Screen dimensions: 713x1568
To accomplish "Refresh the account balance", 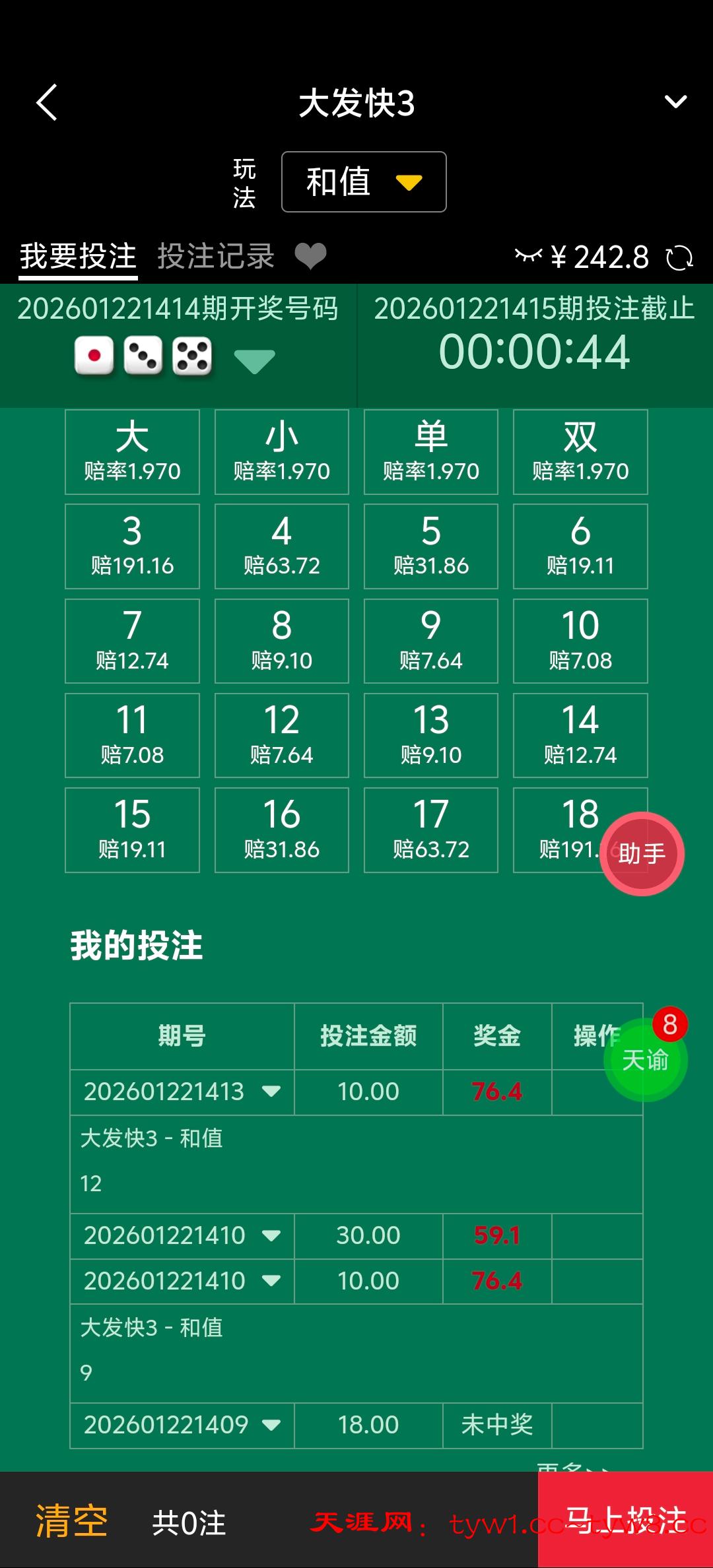I will (679, 257).
